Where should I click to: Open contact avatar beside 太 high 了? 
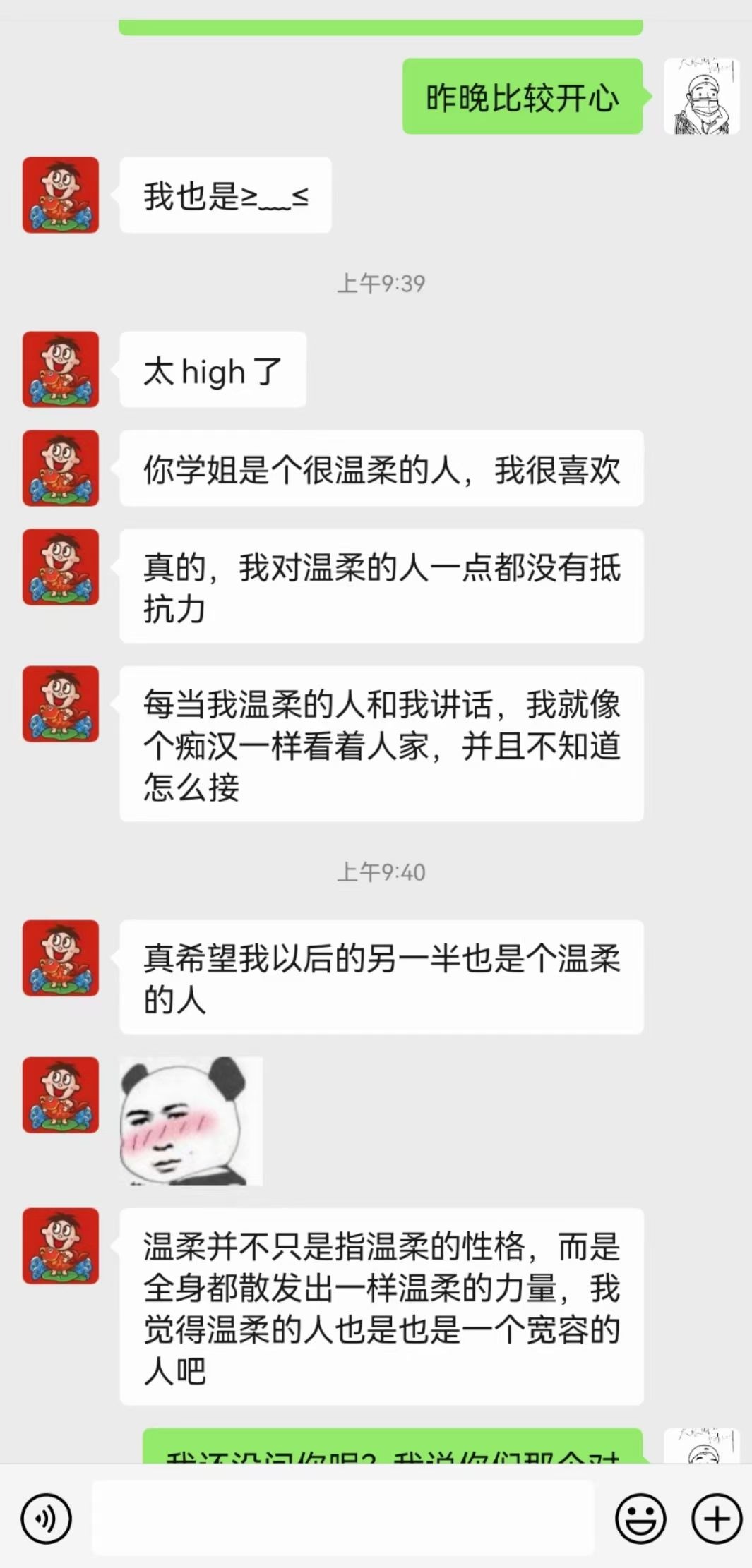coord(61,369)
